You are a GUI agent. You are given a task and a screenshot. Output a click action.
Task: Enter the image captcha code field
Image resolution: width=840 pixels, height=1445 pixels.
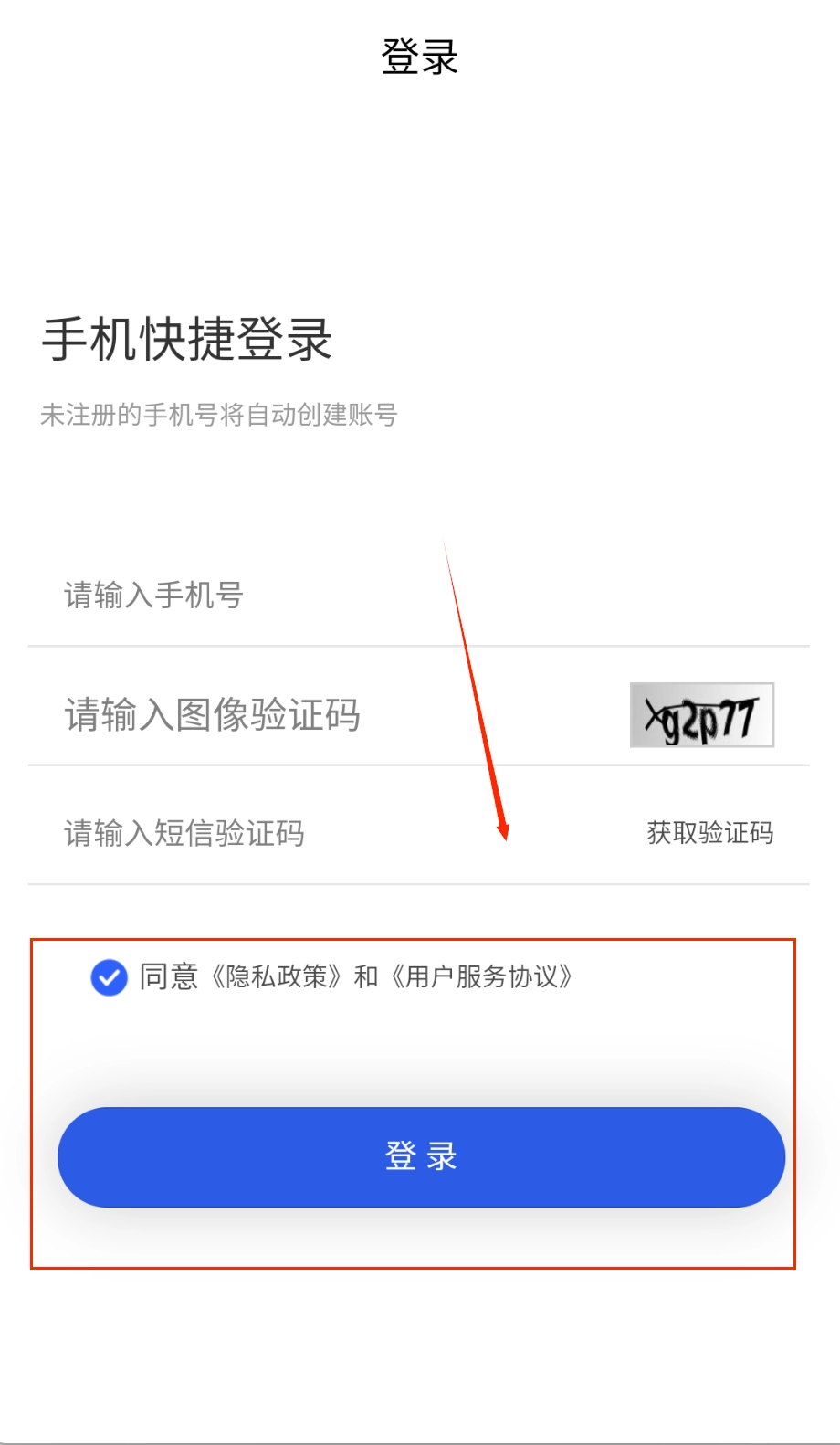[320, 715]
